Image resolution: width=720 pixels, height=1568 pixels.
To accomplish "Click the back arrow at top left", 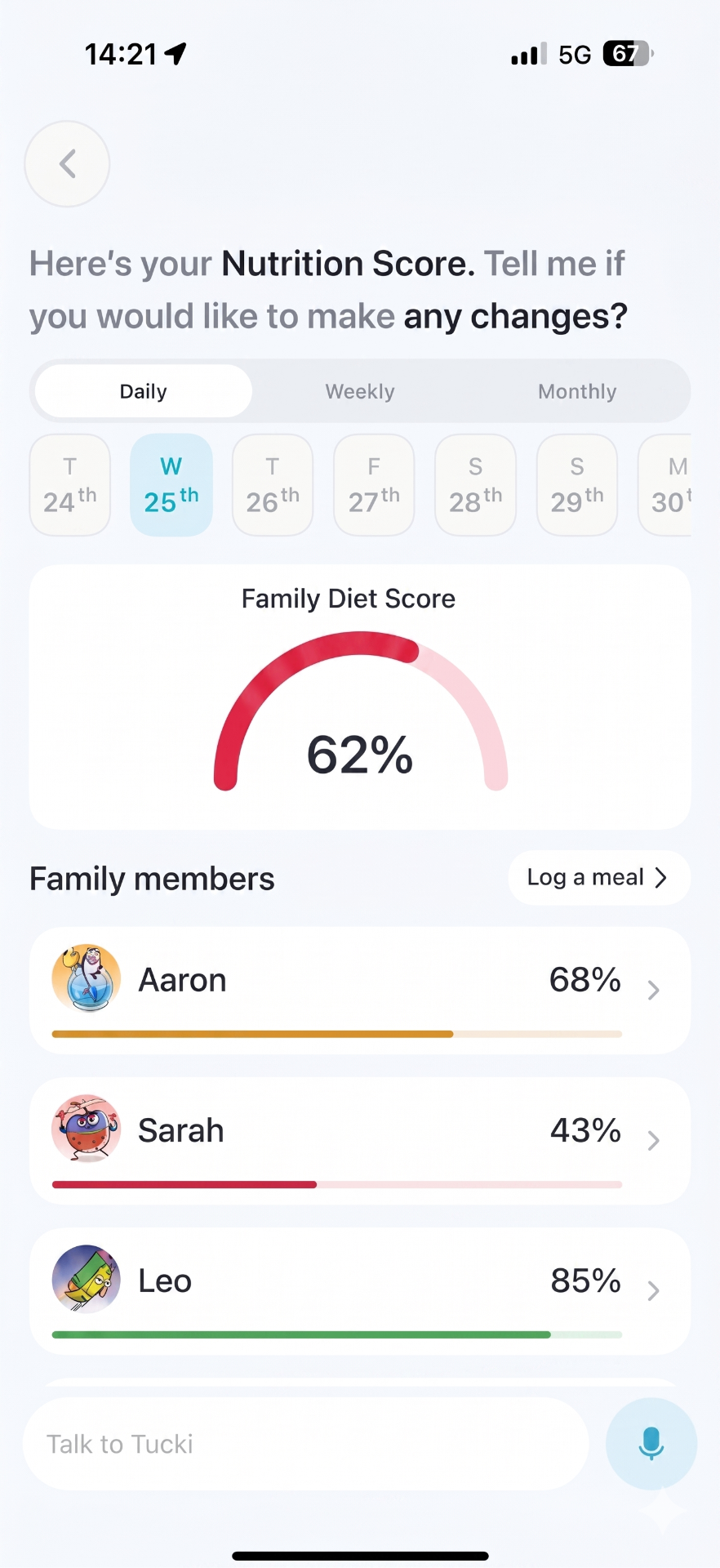I will (66, 163).
